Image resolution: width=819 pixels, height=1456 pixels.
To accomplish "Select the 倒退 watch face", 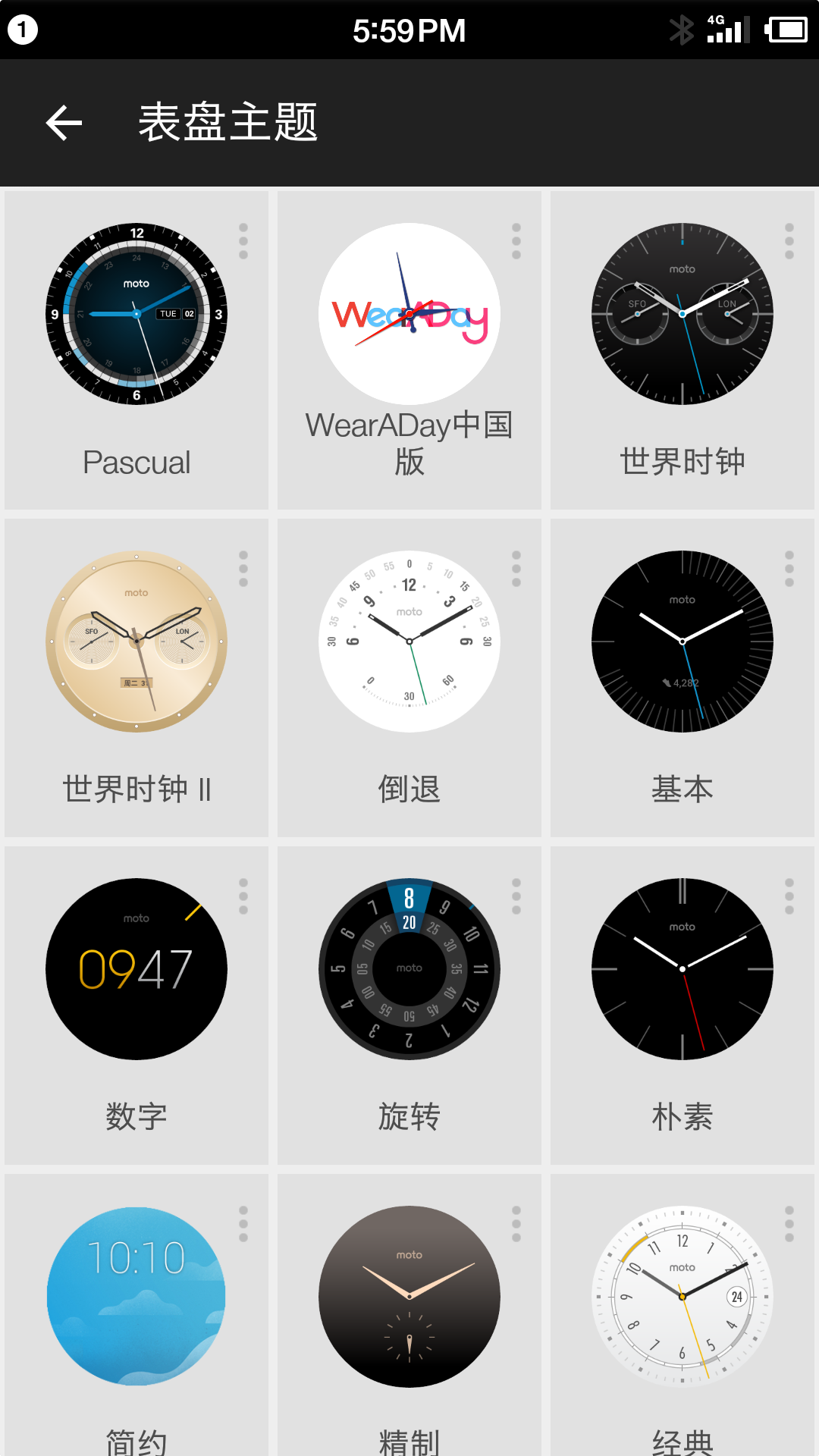I will pos(409,678).
